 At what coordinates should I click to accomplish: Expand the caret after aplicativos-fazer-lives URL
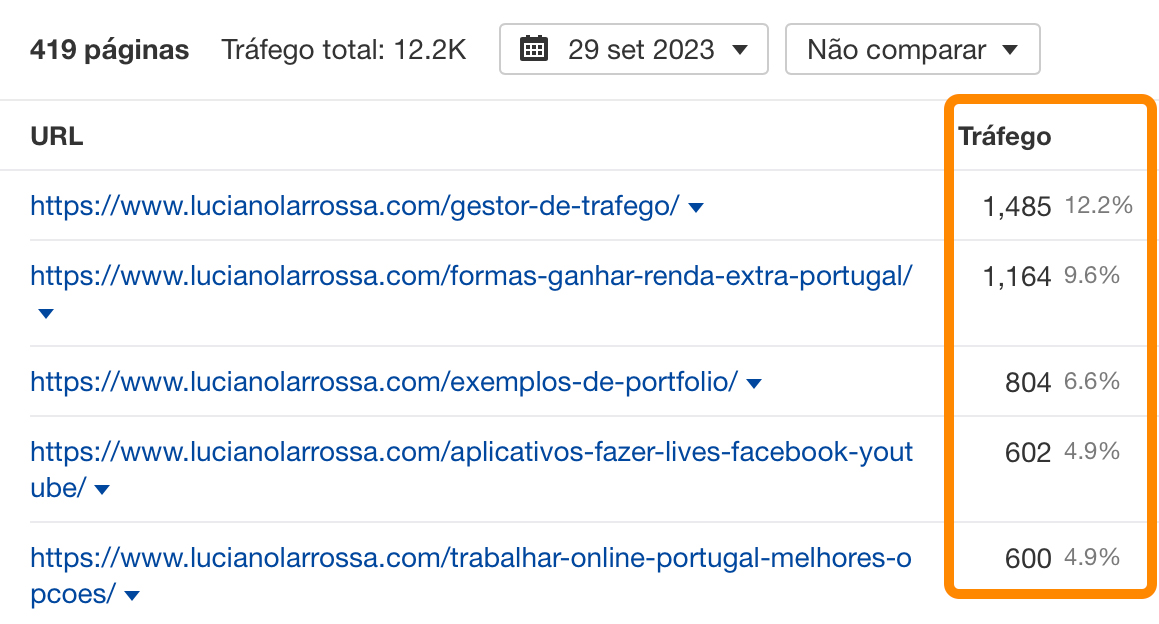point(102,490)
